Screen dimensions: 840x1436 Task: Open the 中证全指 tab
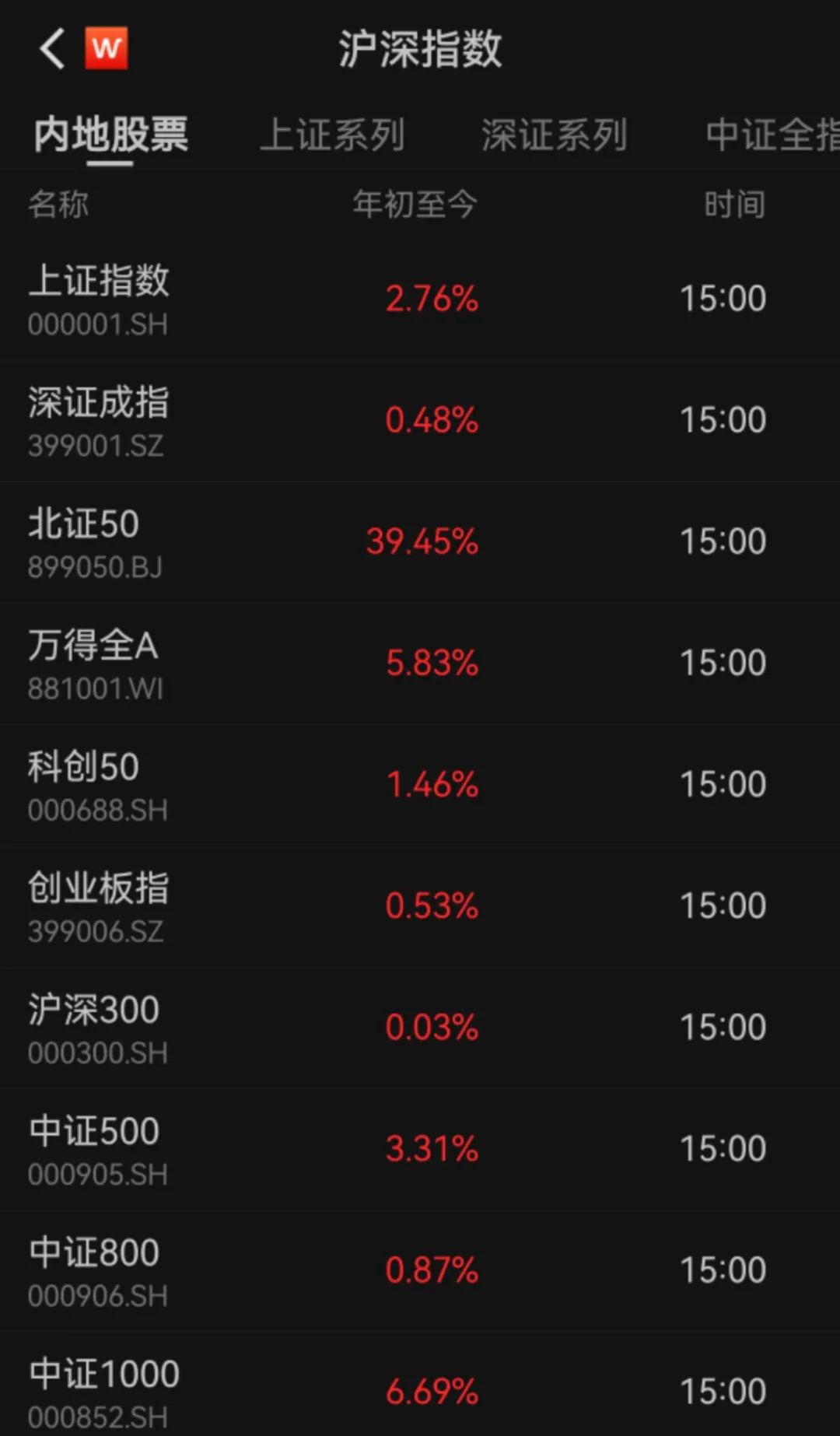click(772, 135)
